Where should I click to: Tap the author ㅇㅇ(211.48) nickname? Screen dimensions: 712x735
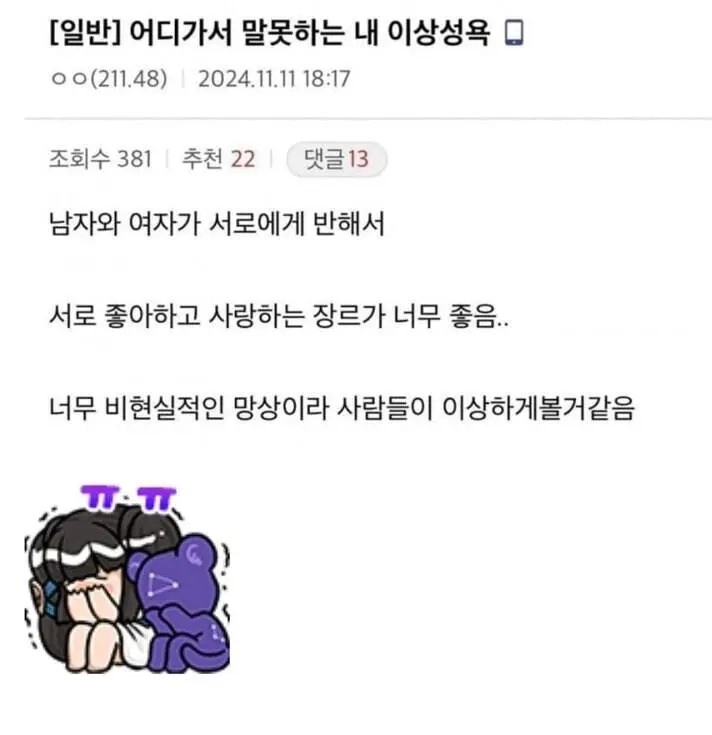pyautogui.click(x=108, y=79)
